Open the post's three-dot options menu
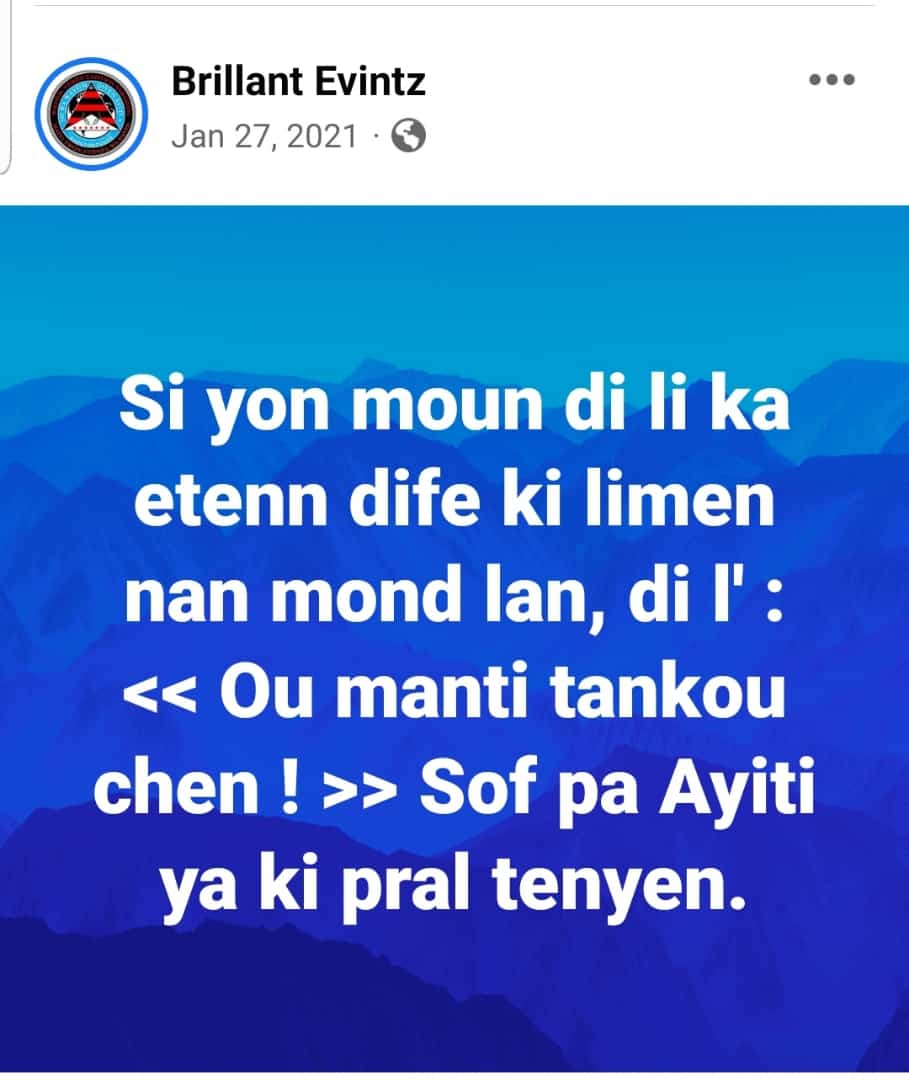The height and width of the screenshot is (1080, 909). (831, 80)
